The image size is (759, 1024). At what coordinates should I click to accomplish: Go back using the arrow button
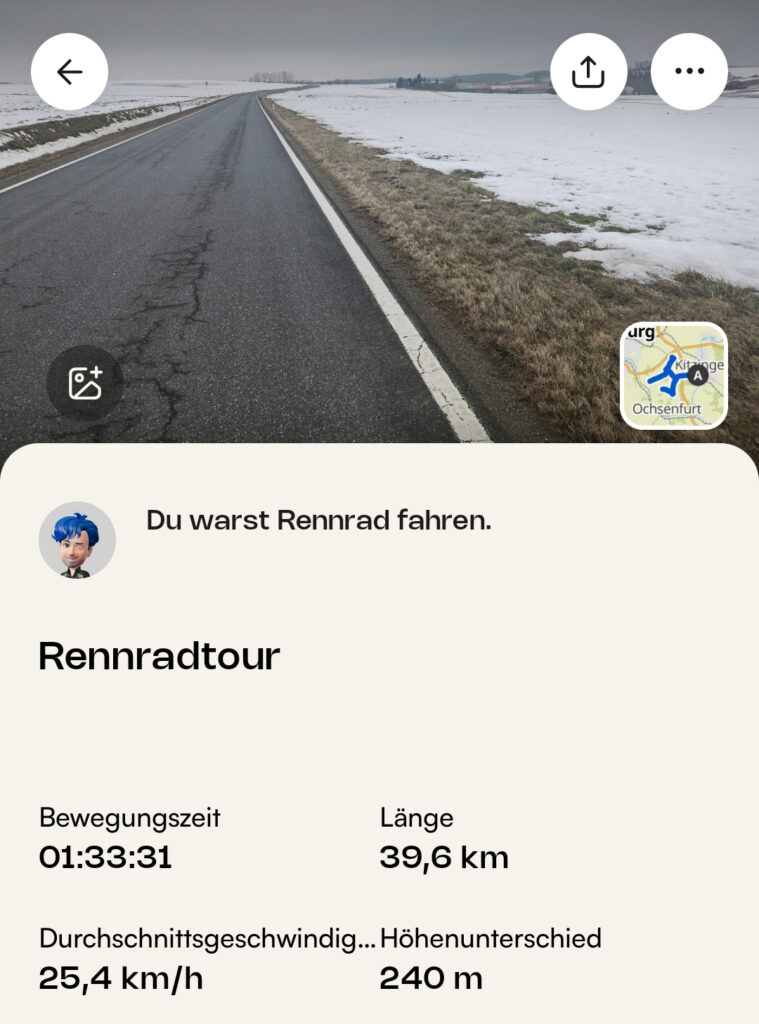[69, 72]
